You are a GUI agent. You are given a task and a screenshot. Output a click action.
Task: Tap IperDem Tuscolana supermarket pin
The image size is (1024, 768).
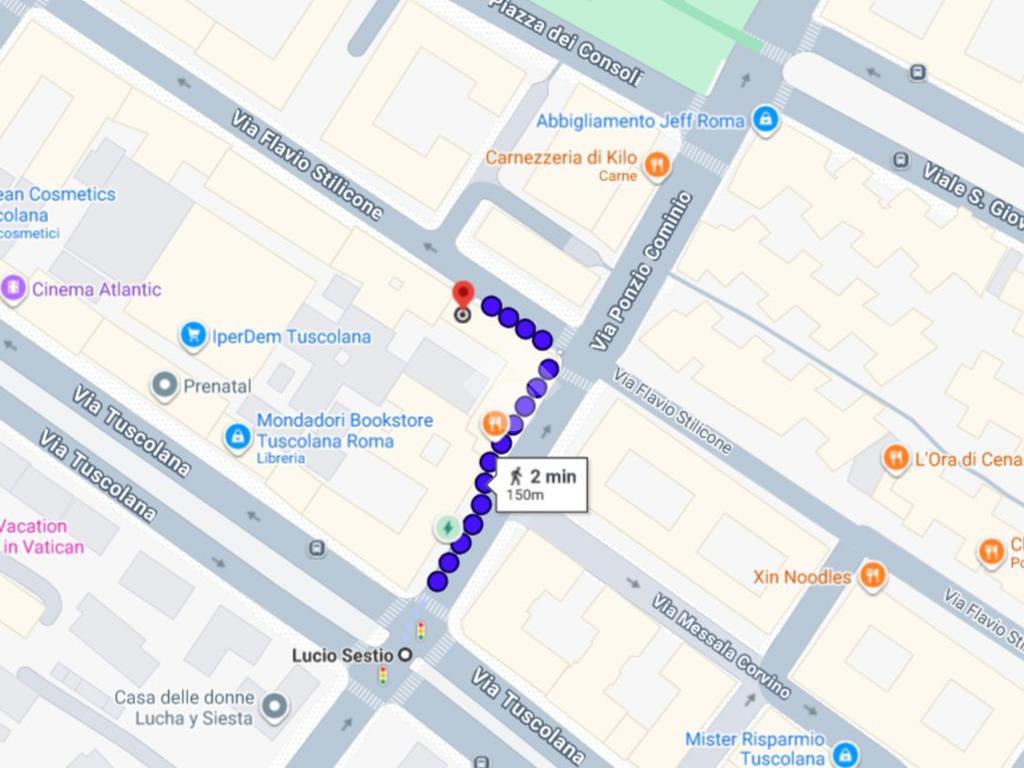pyautogui.click(x=193, y=336)
